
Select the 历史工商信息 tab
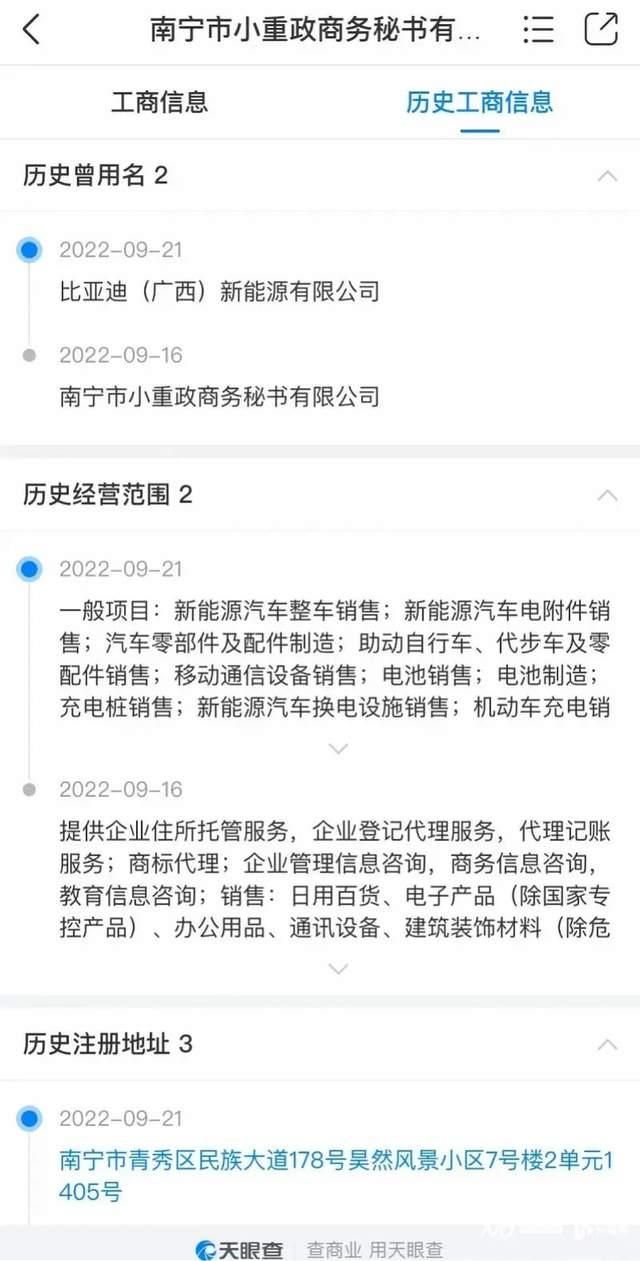coord(479,102)
